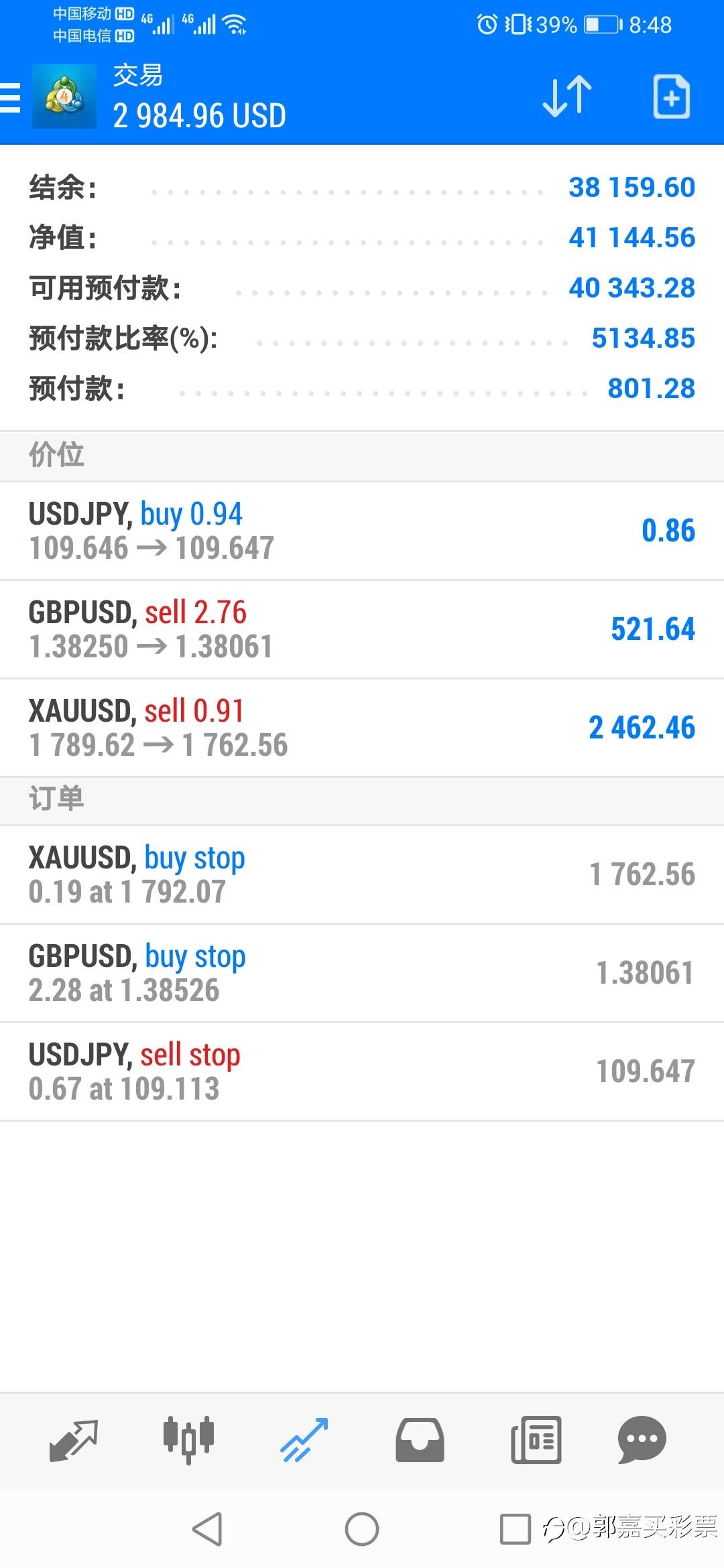
Task: Select the Trade tab
Action: coord(304,1440)
